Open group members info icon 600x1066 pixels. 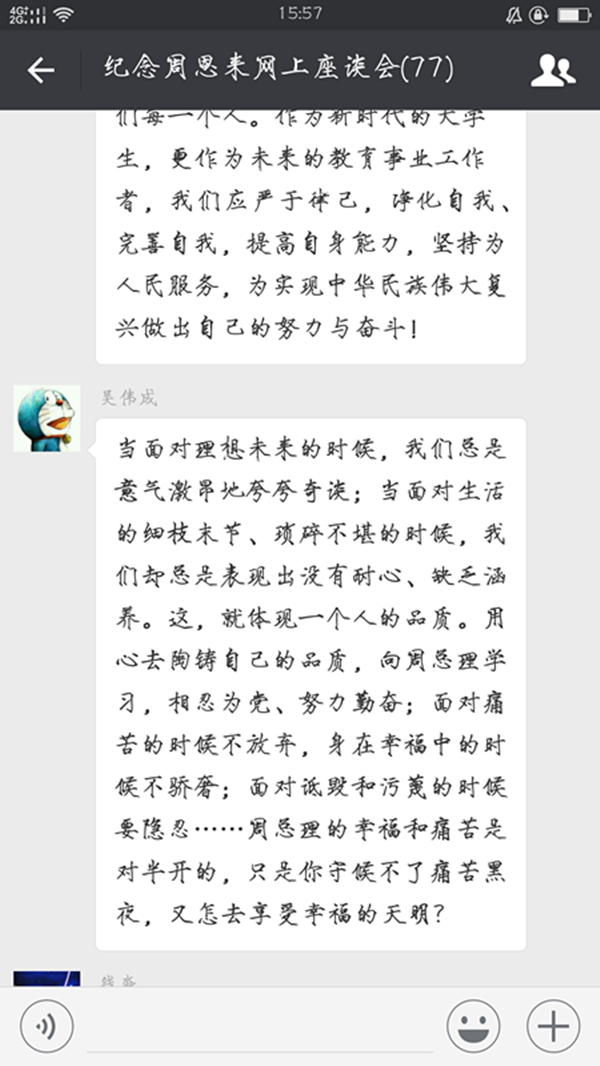[x=553, y=70]
